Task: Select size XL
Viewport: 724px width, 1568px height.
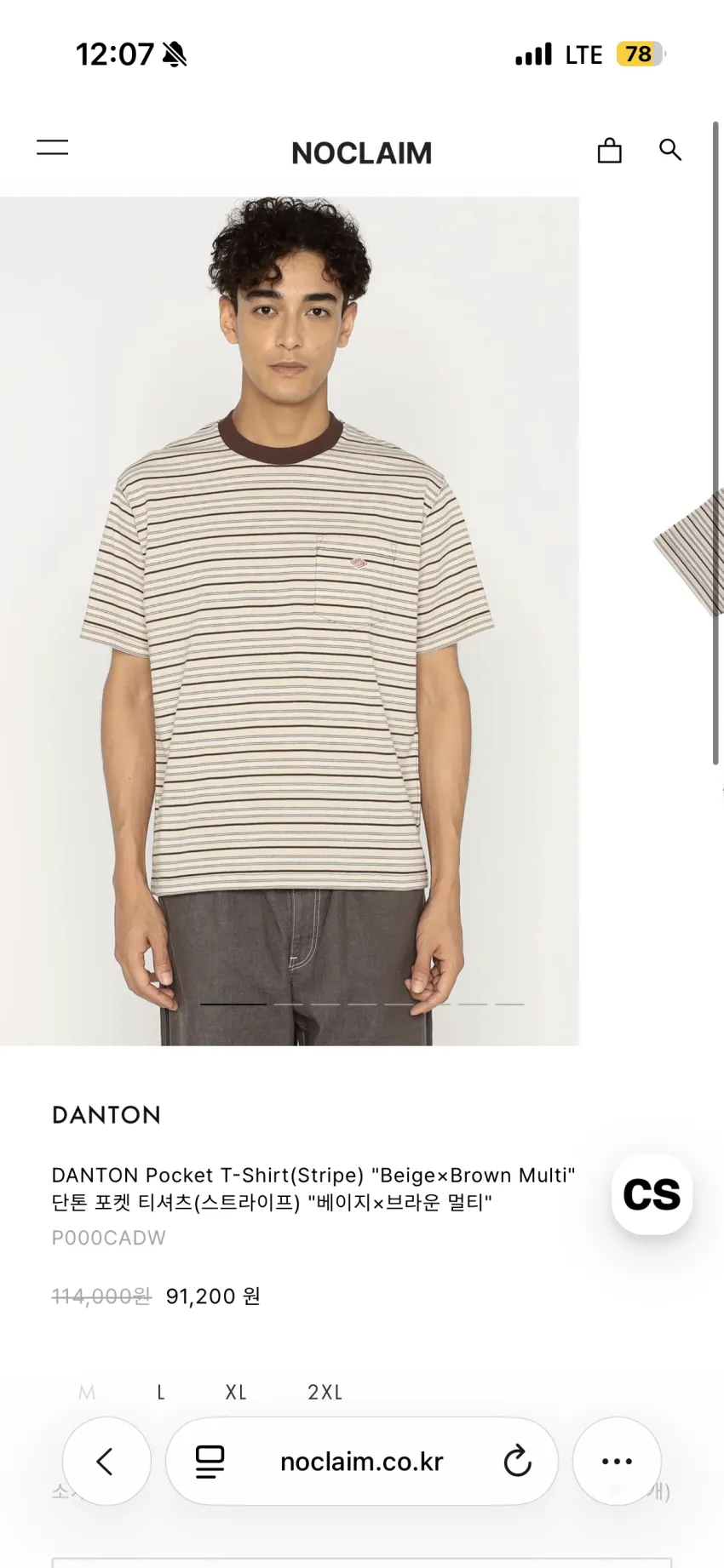Action: 236,1393
